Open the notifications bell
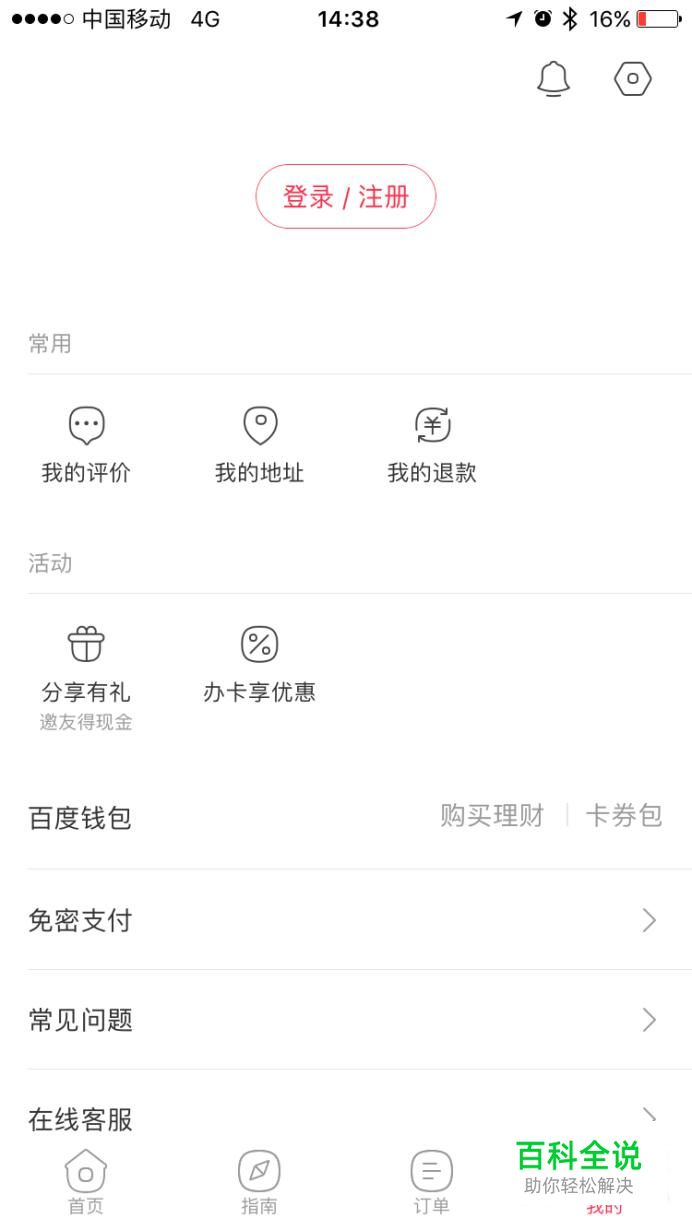692x1230 pixels. (x=553, y=79)
